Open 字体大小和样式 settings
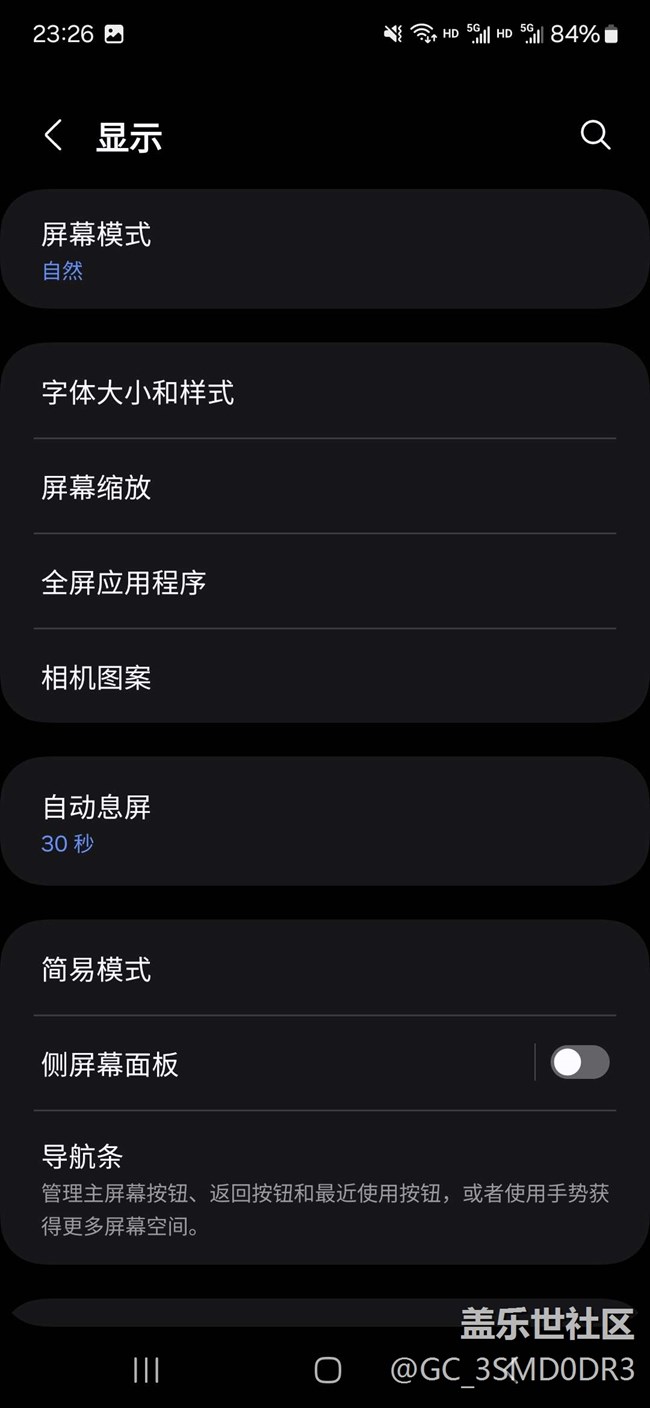Screen dimensions: 650x1408 (325, 392)
